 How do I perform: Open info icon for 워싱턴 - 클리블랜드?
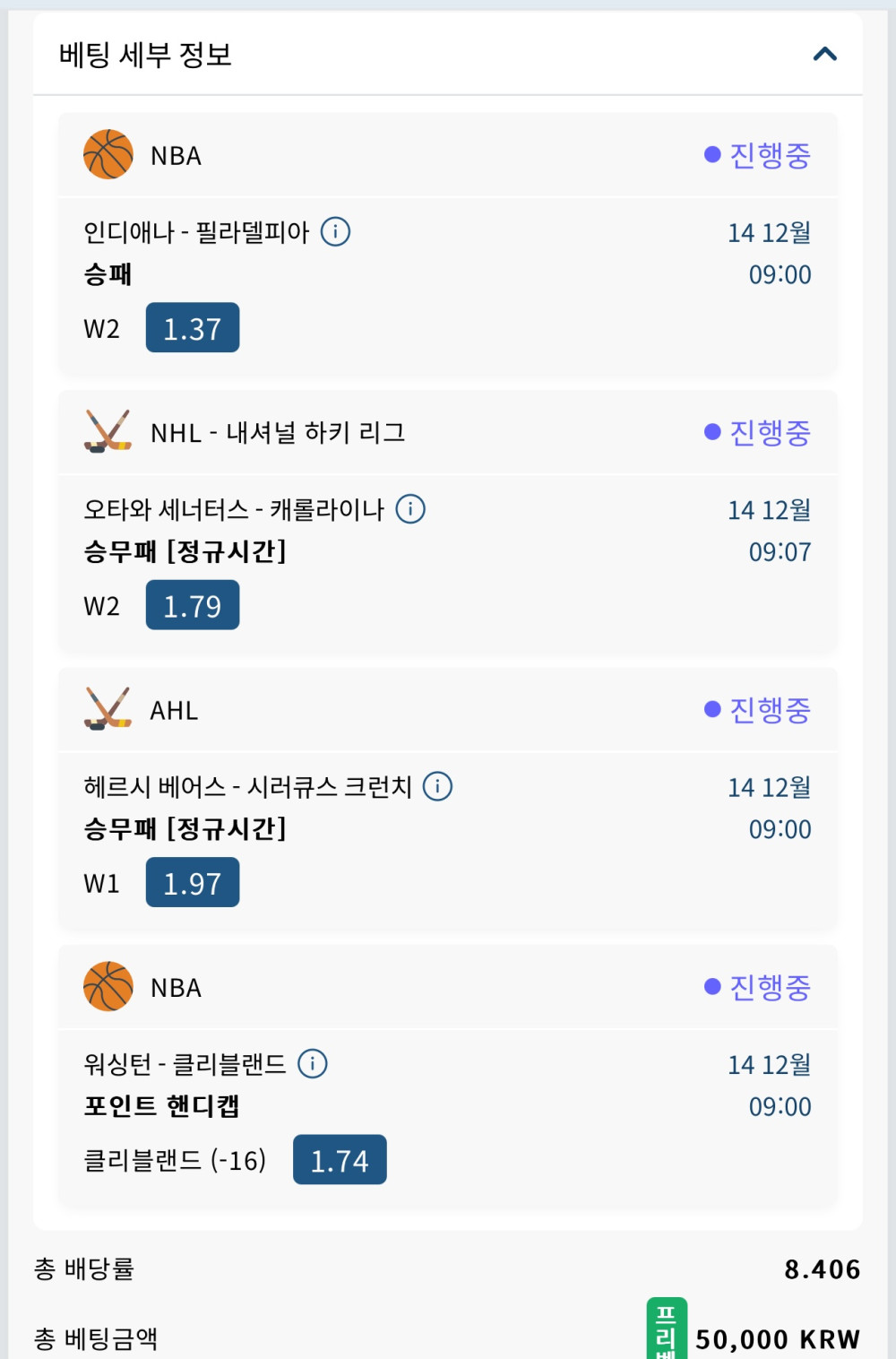click(x=313, y=1064)
